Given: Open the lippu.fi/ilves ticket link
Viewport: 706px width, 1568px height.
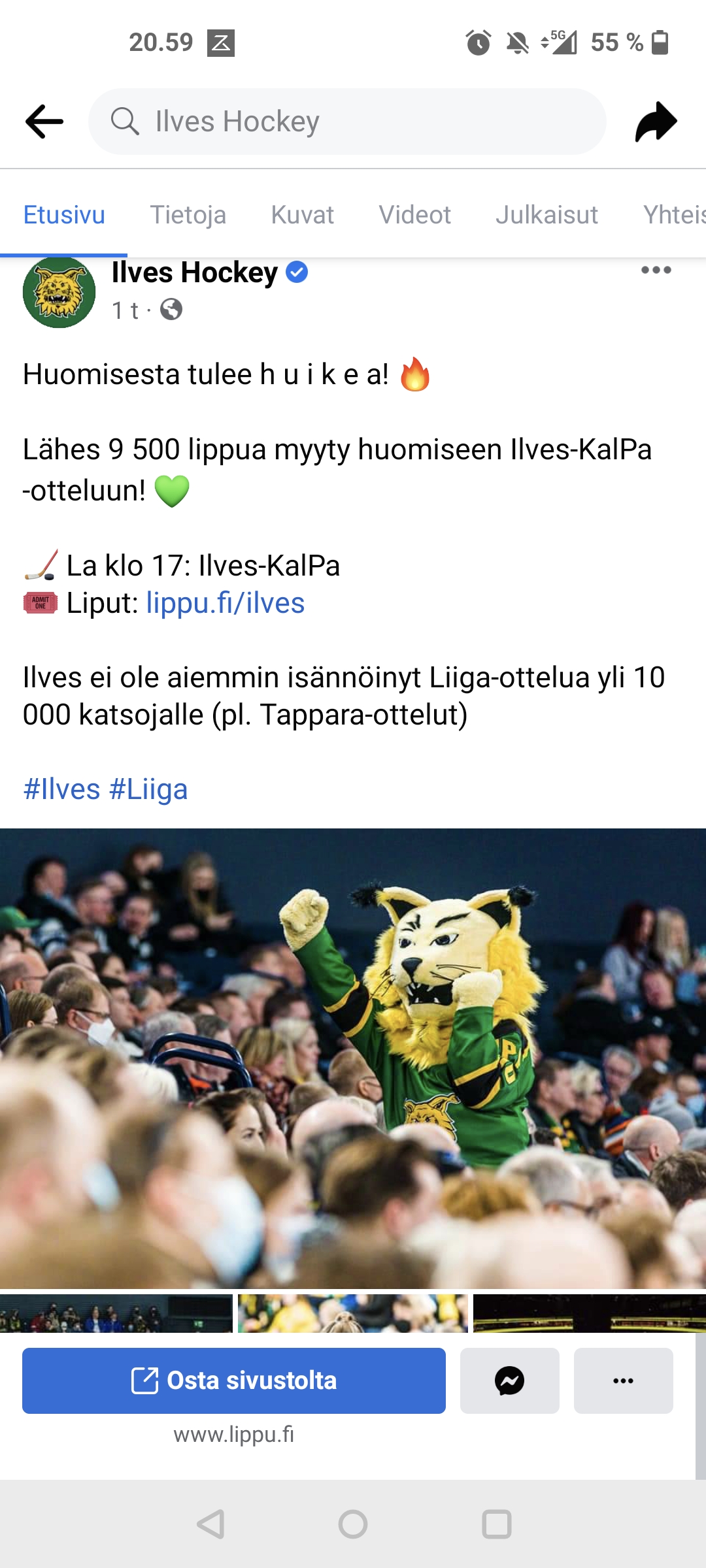Looking at the screenshot, I should click(x=226, y=603).
